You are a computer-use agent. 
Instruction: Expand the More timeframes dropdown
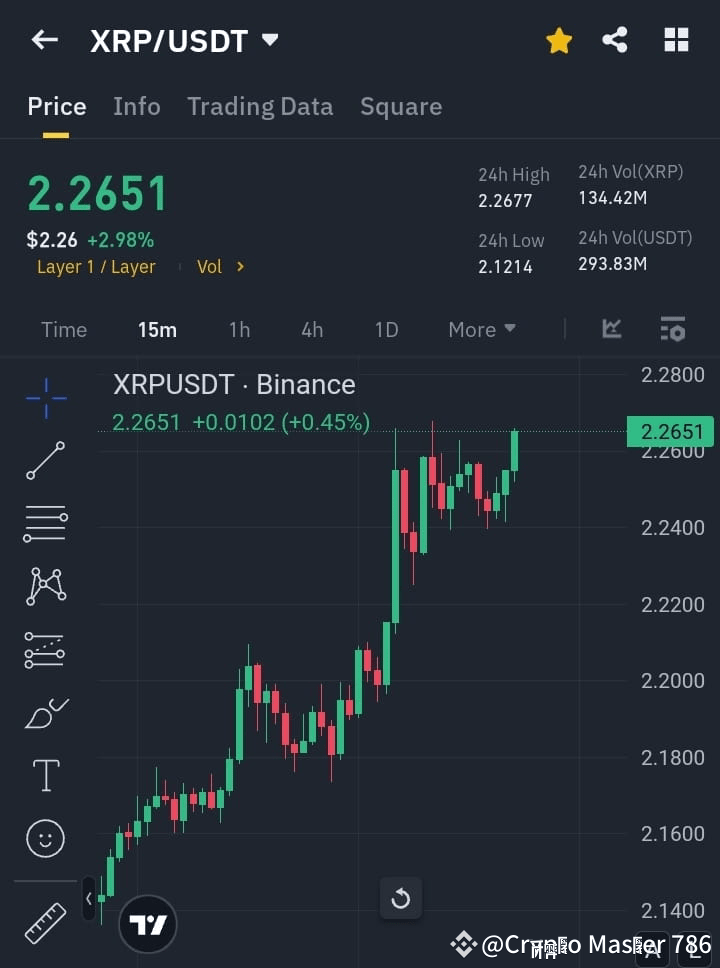pos(481,329)
